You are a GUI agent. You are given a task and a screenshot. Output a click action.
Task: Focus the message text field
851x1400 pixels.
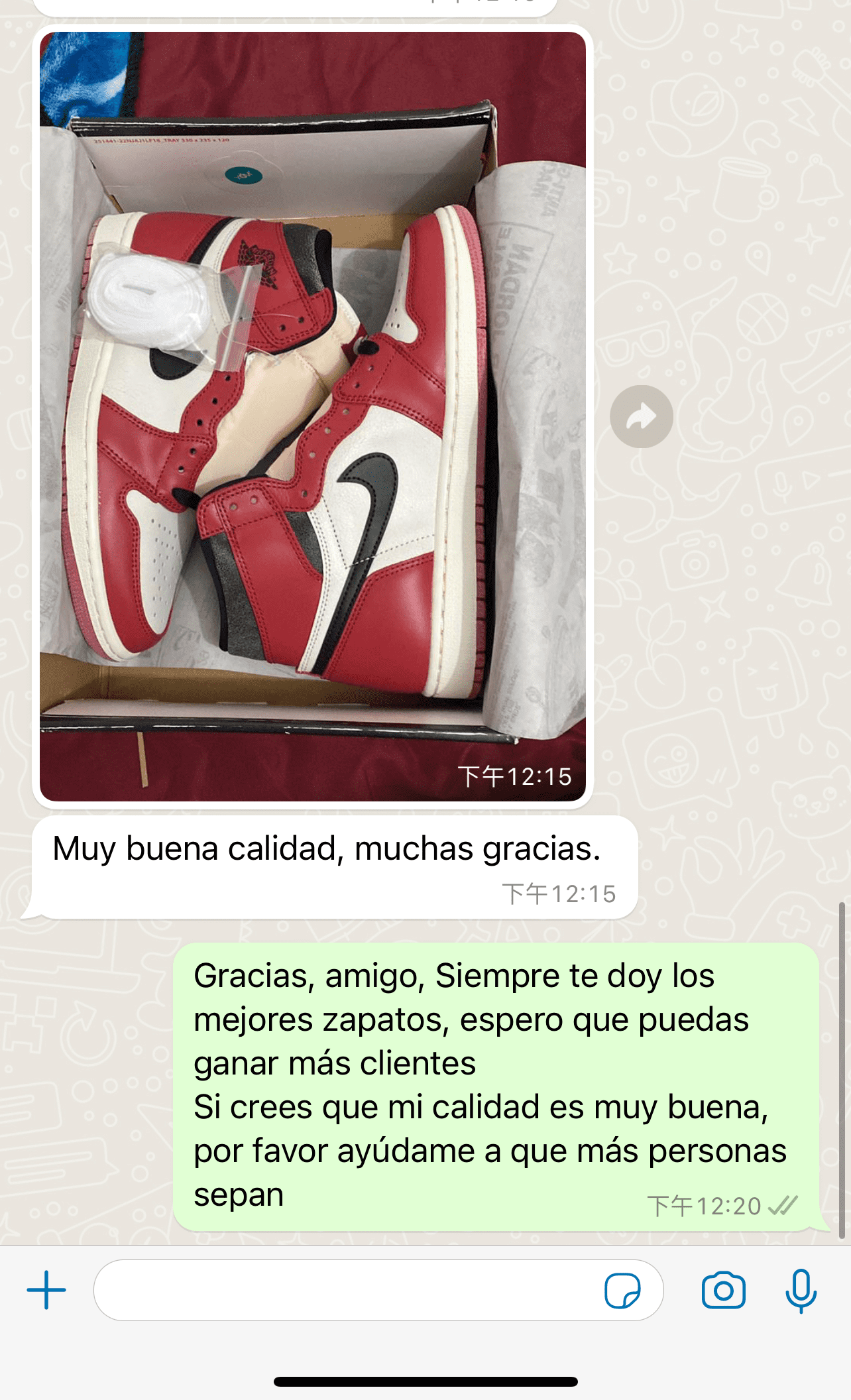345,1290
